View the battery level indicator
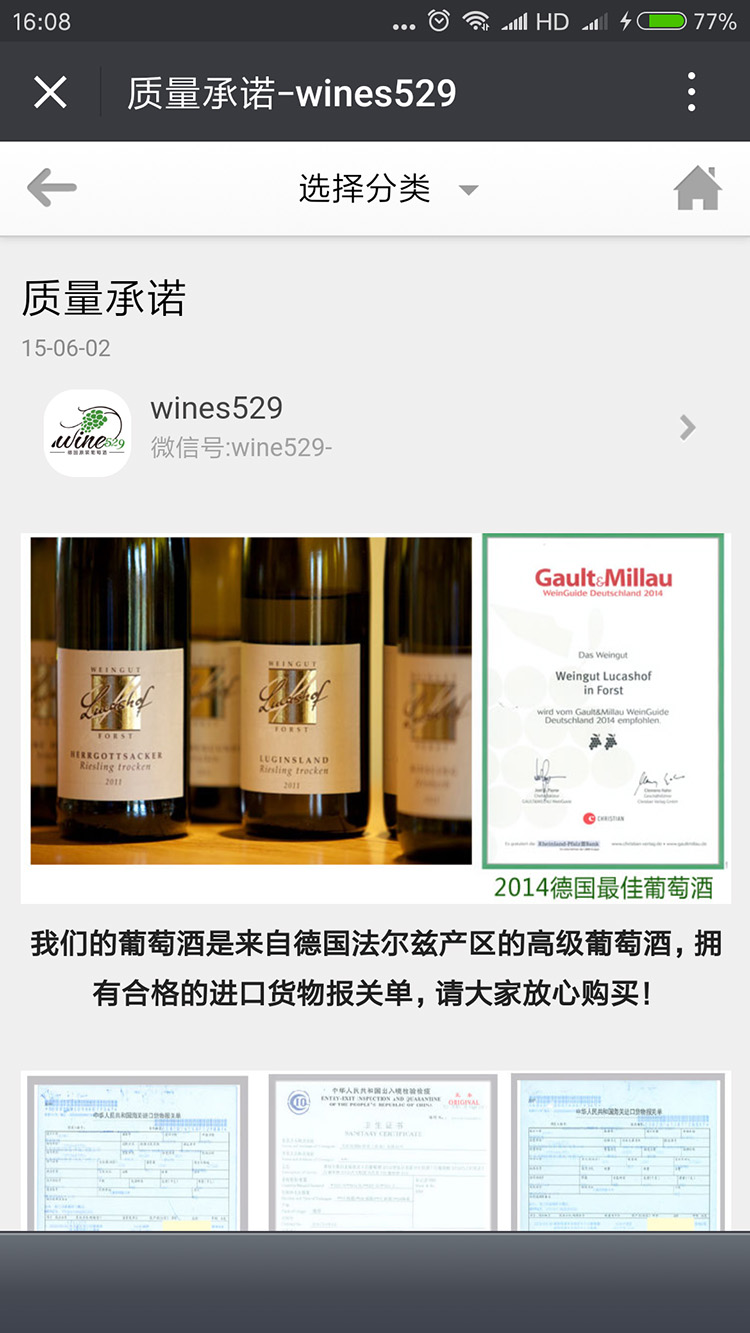 point(664,20)
